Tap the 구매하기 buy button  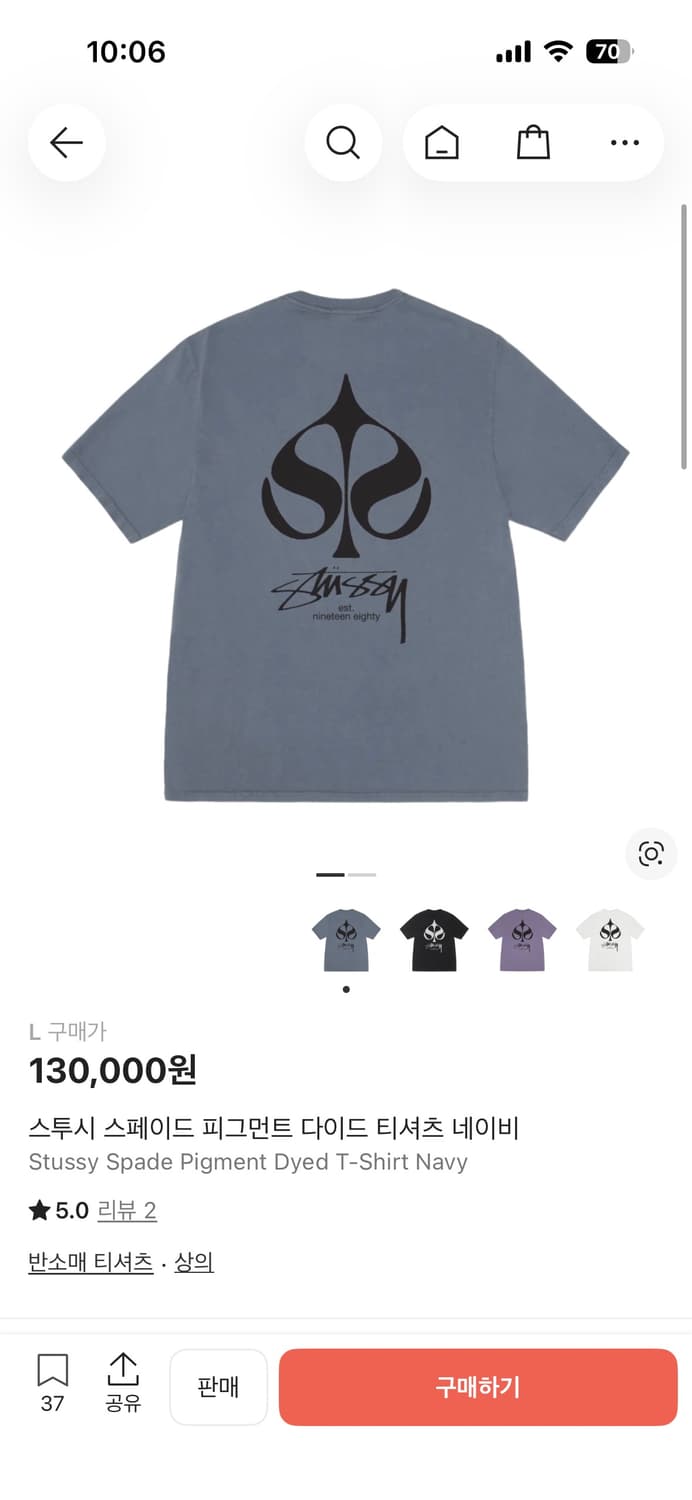478,1387
